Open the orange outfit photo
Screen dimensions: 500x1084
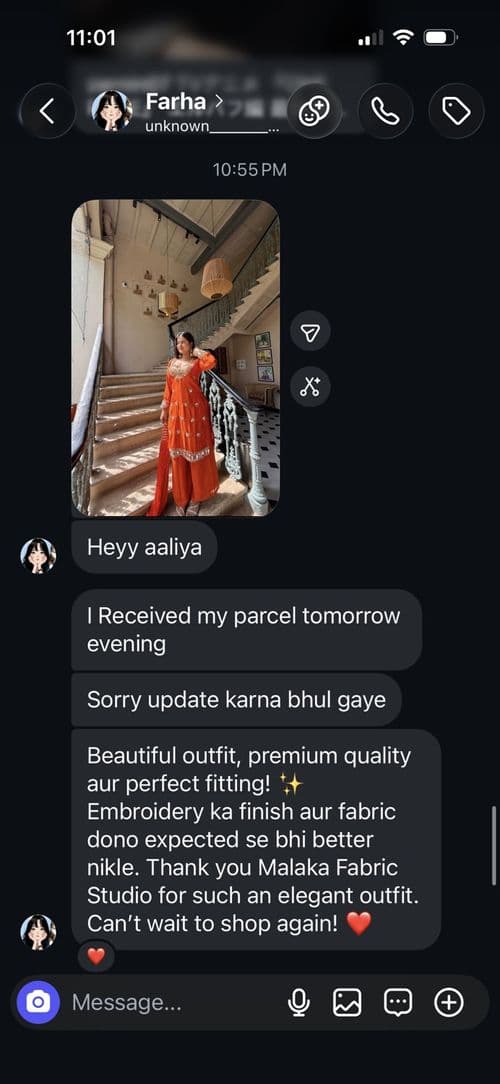coord(176,358)
